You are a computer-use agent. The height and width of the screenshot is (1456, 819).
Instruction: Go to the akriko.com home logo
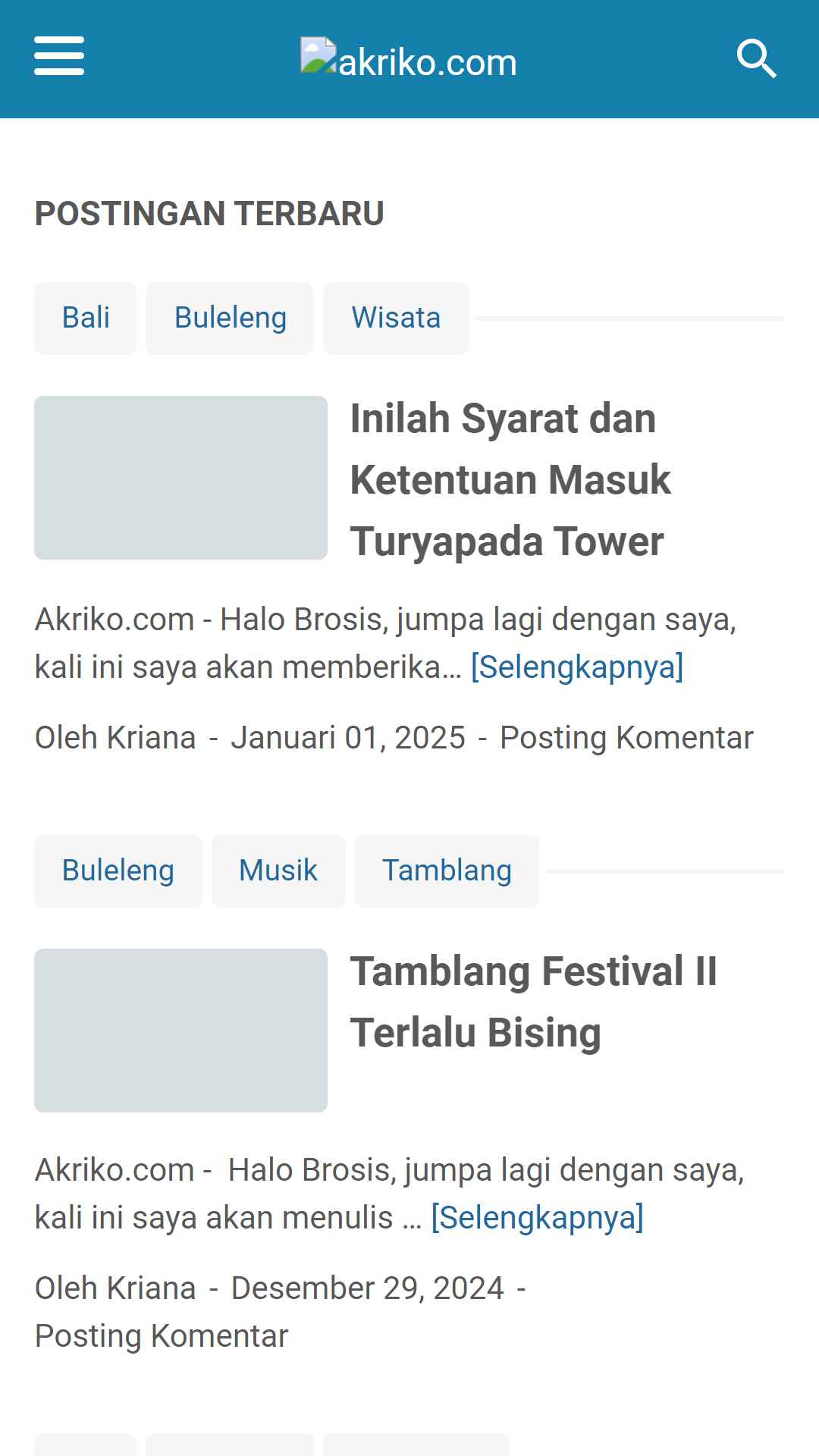(409, 61)
